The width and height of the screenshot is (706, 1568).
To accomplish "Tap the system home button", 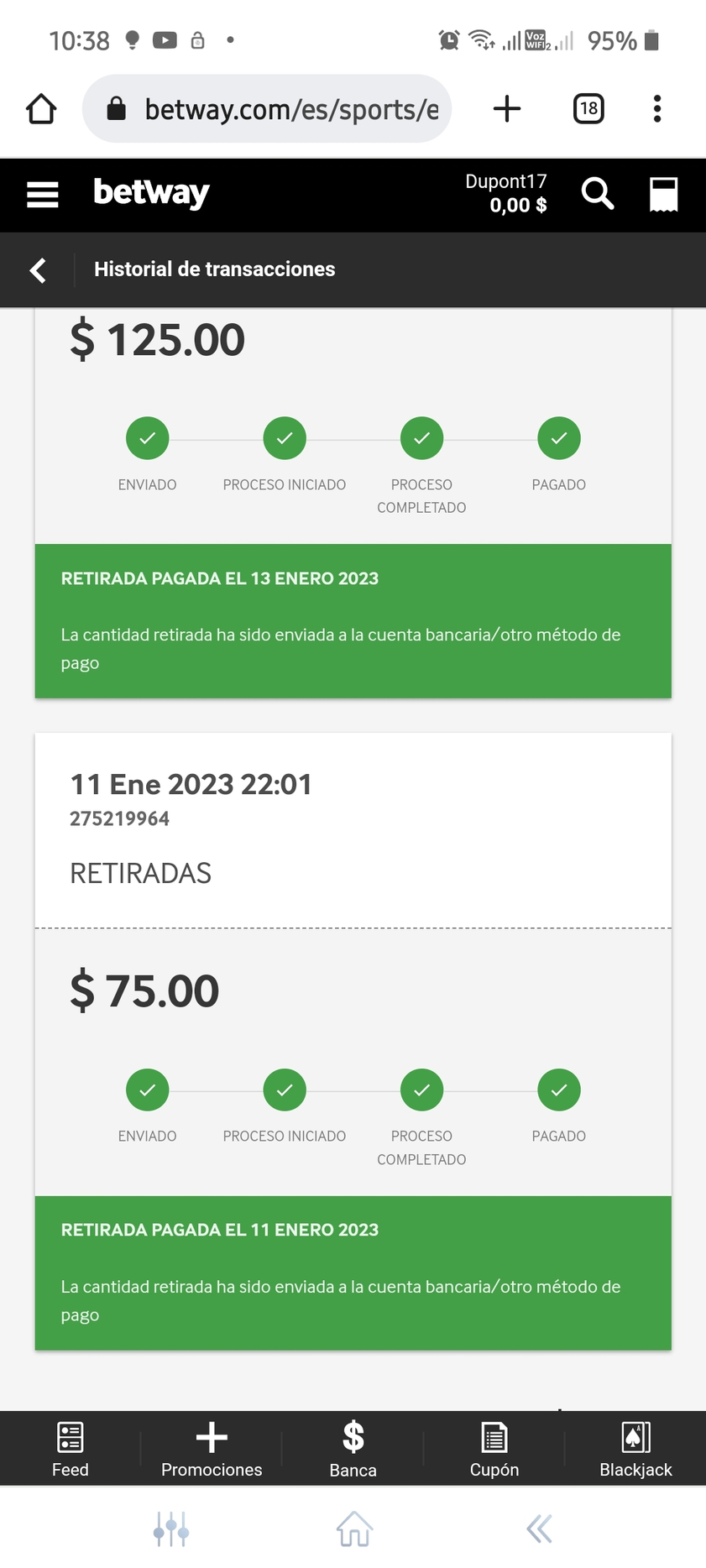I will 354,1529.
